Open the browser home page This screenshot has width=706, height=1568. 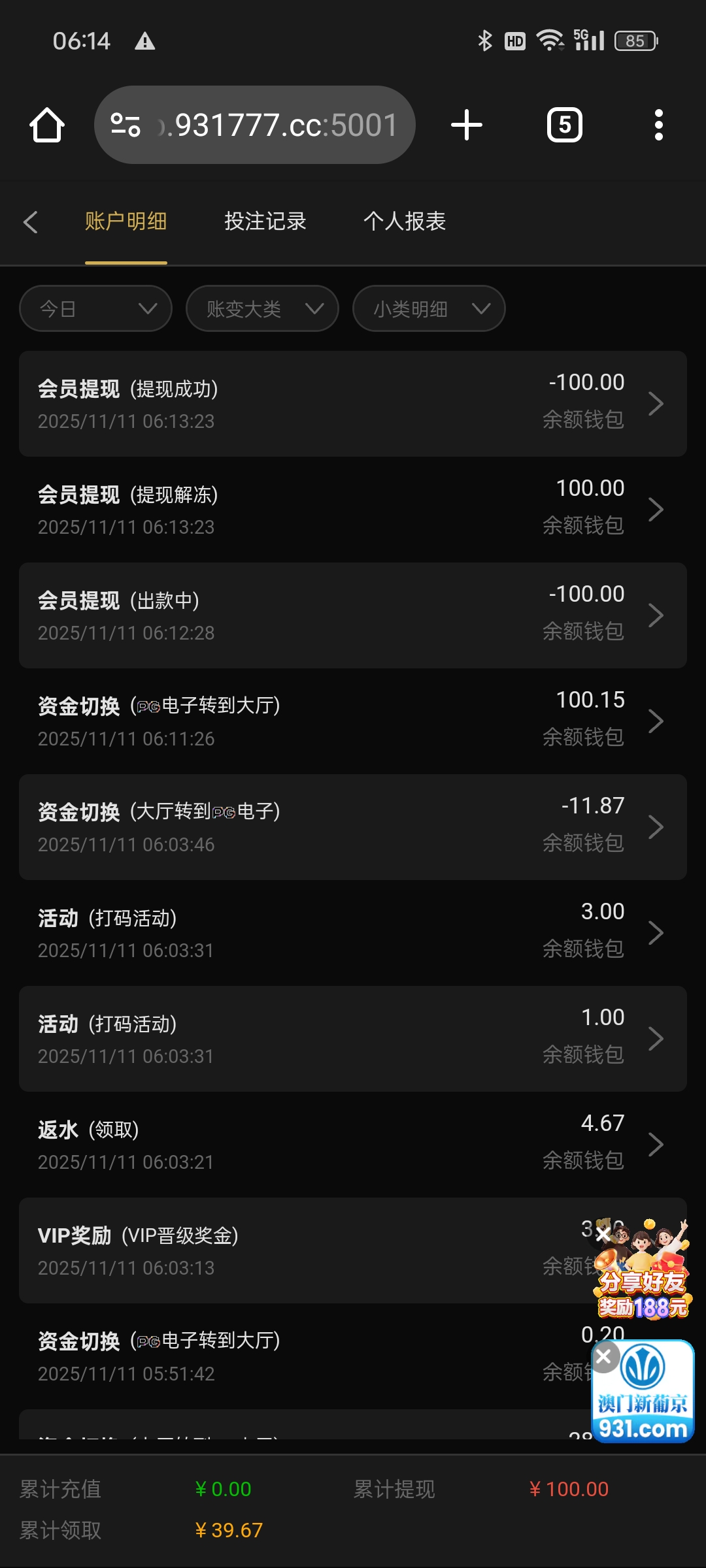tap(47, 125)
